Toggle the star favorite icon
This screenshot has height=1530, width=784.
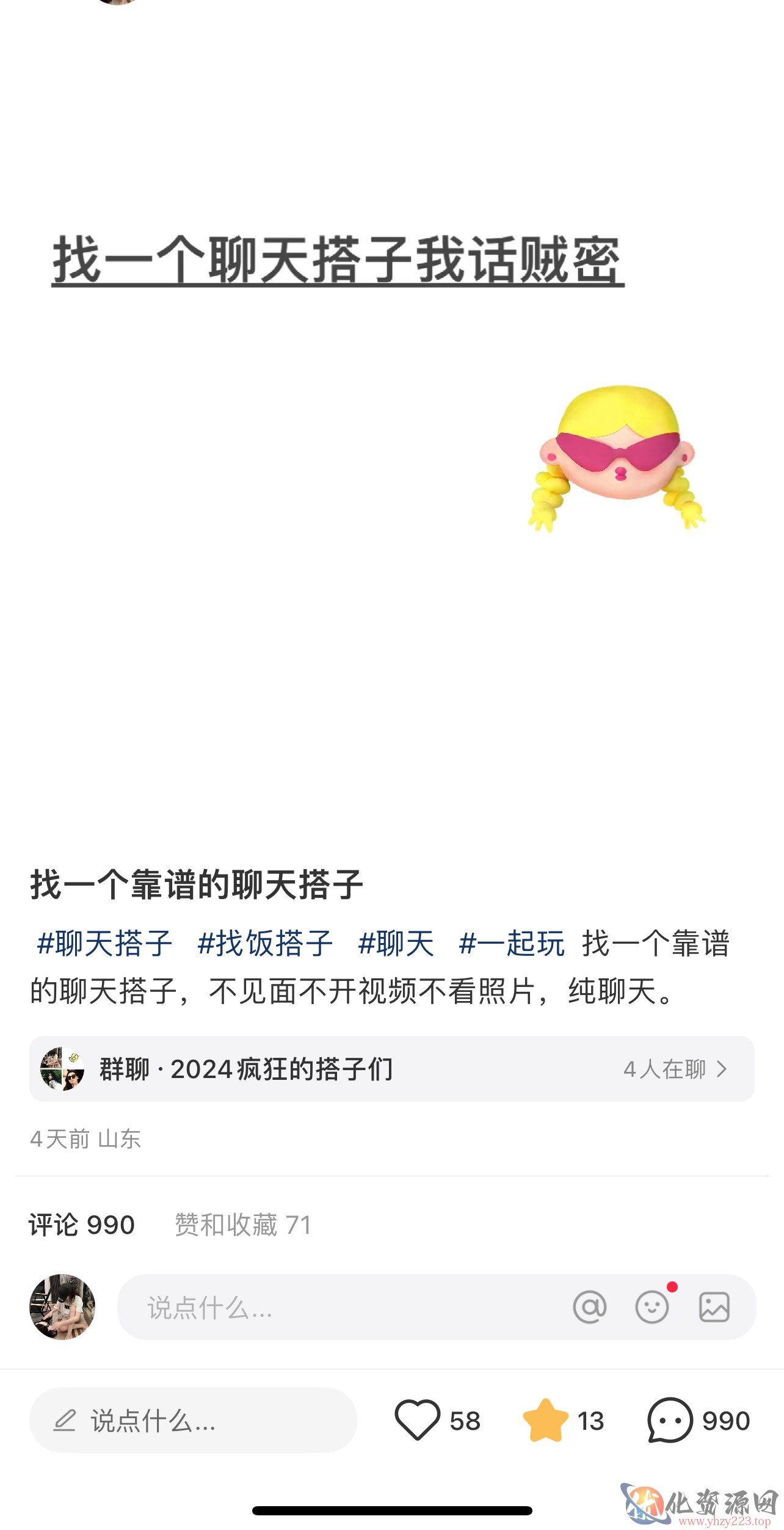coord(545,1420)
